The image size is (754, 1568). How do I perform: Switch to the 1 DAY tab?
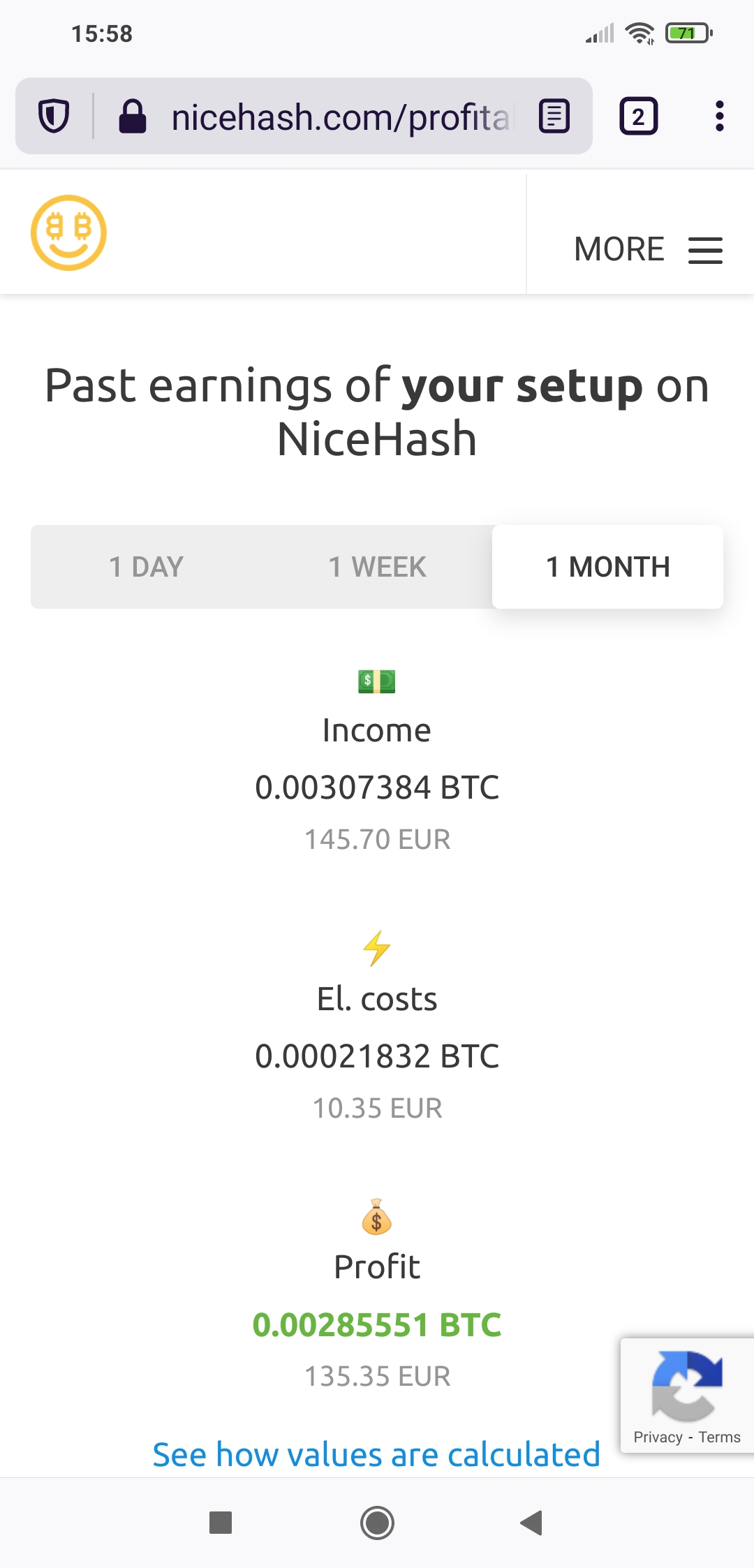coord(146,567)
